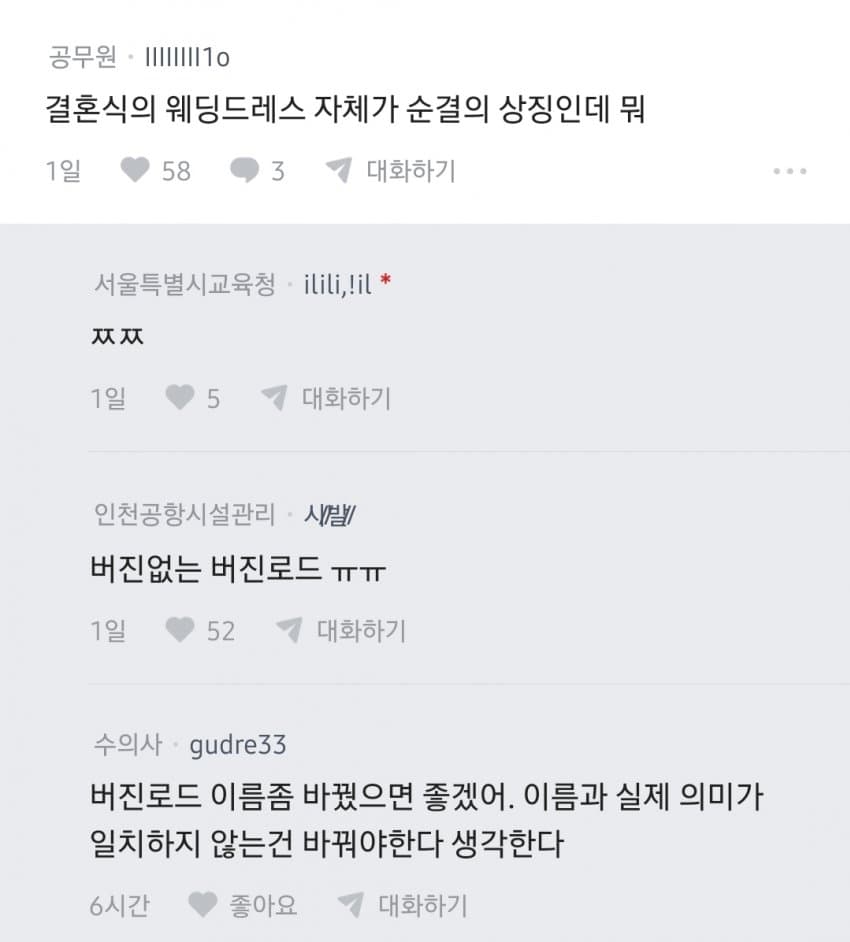Tap 대화하기 under the 인천공항시설관리 reply

[x=341, y=630]
